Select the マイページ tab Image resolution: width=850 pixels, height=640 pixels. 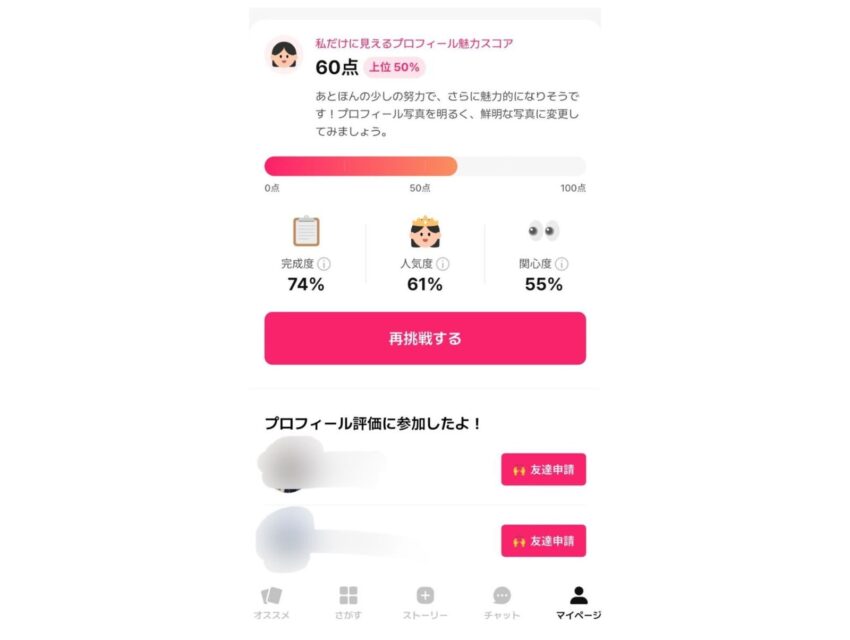[x=578, y=603]
